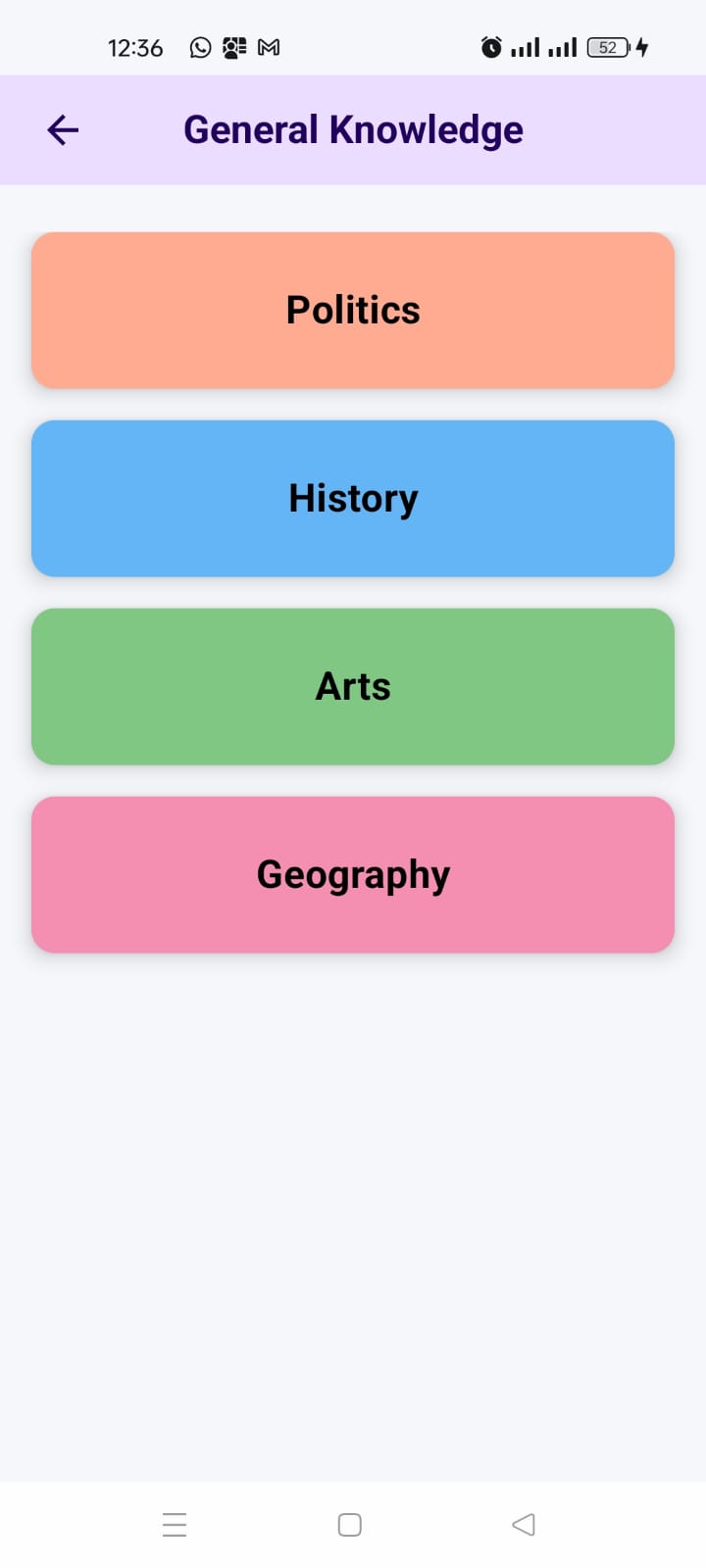Open the Arts quiz section

pyautogui.click(x=353, y=686)
